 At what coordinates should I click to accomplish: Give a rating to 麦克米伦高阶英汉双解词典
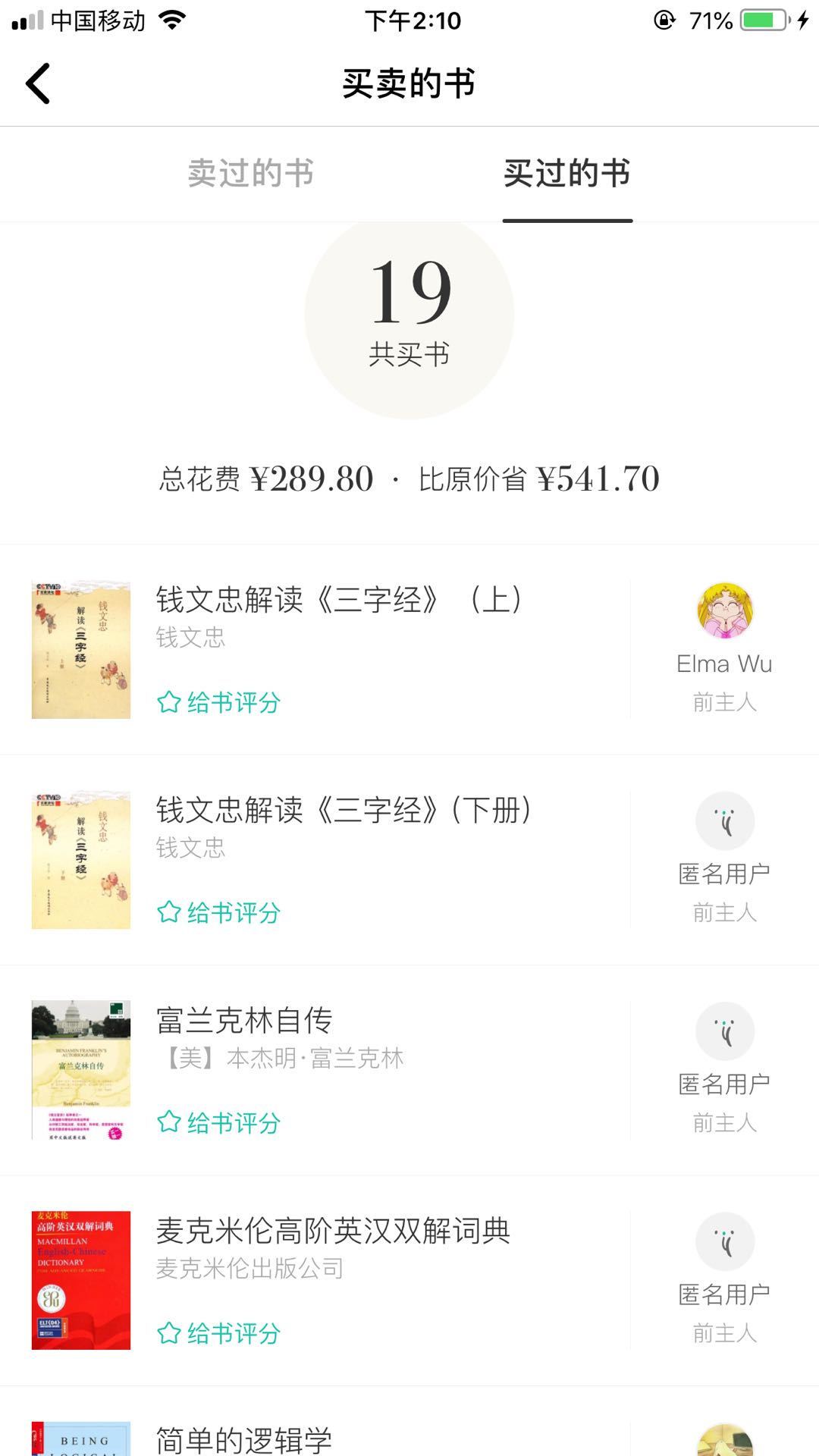[219, 1333]
